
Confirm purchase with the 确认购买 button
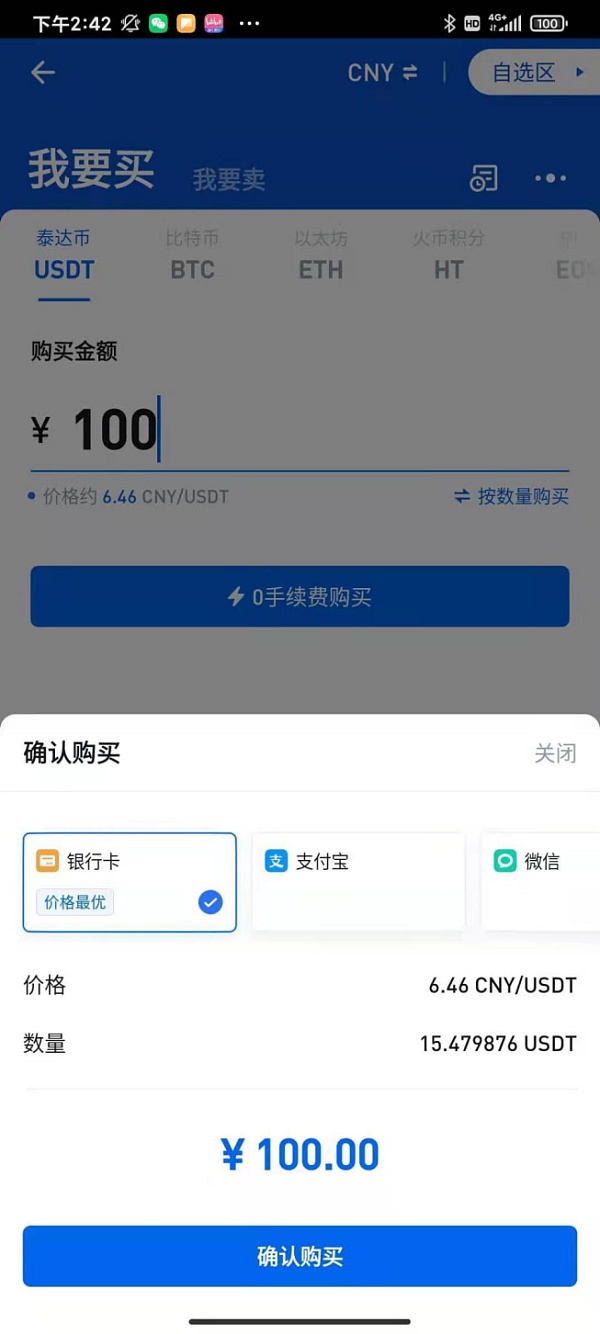[300, 1256]
